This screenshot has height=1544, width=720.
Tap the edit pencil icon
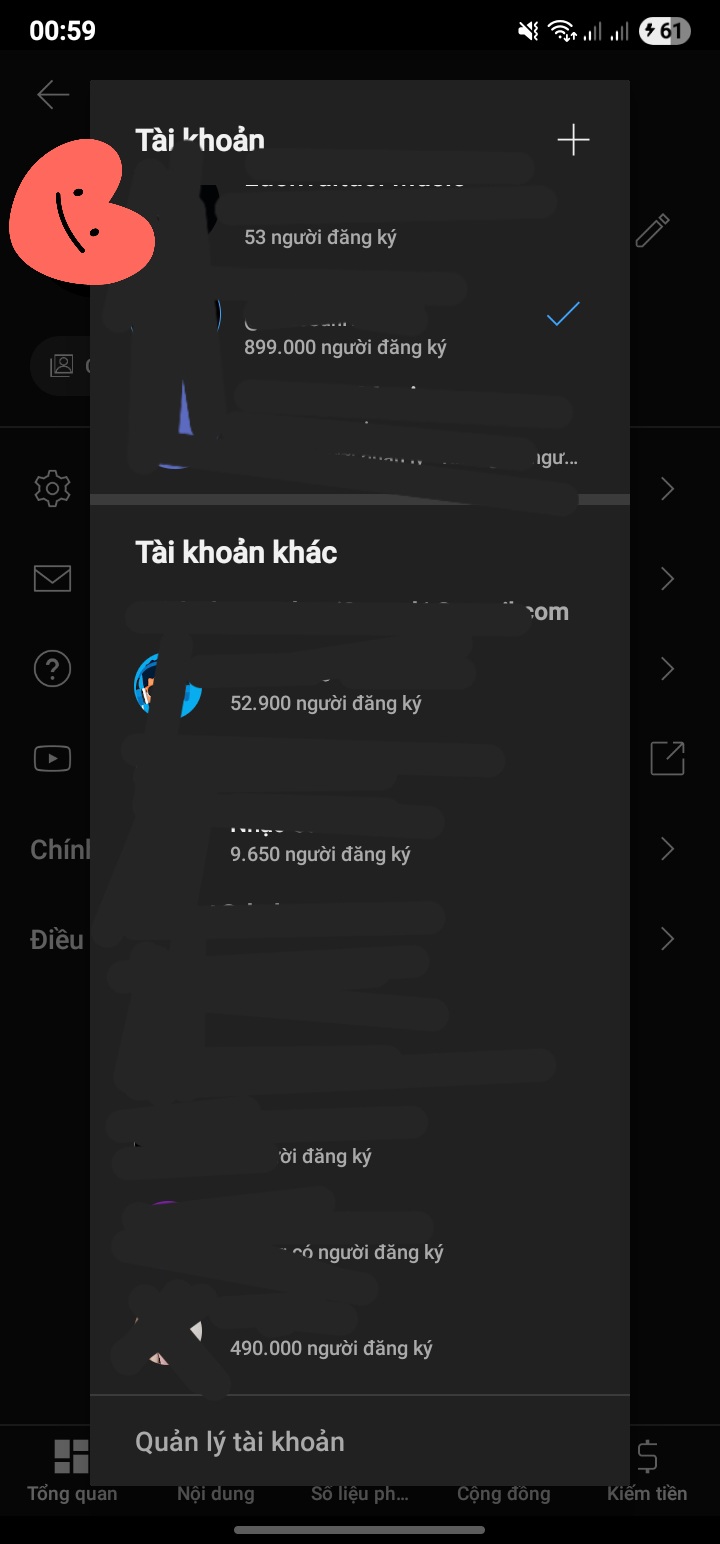[x=652, y=231]
